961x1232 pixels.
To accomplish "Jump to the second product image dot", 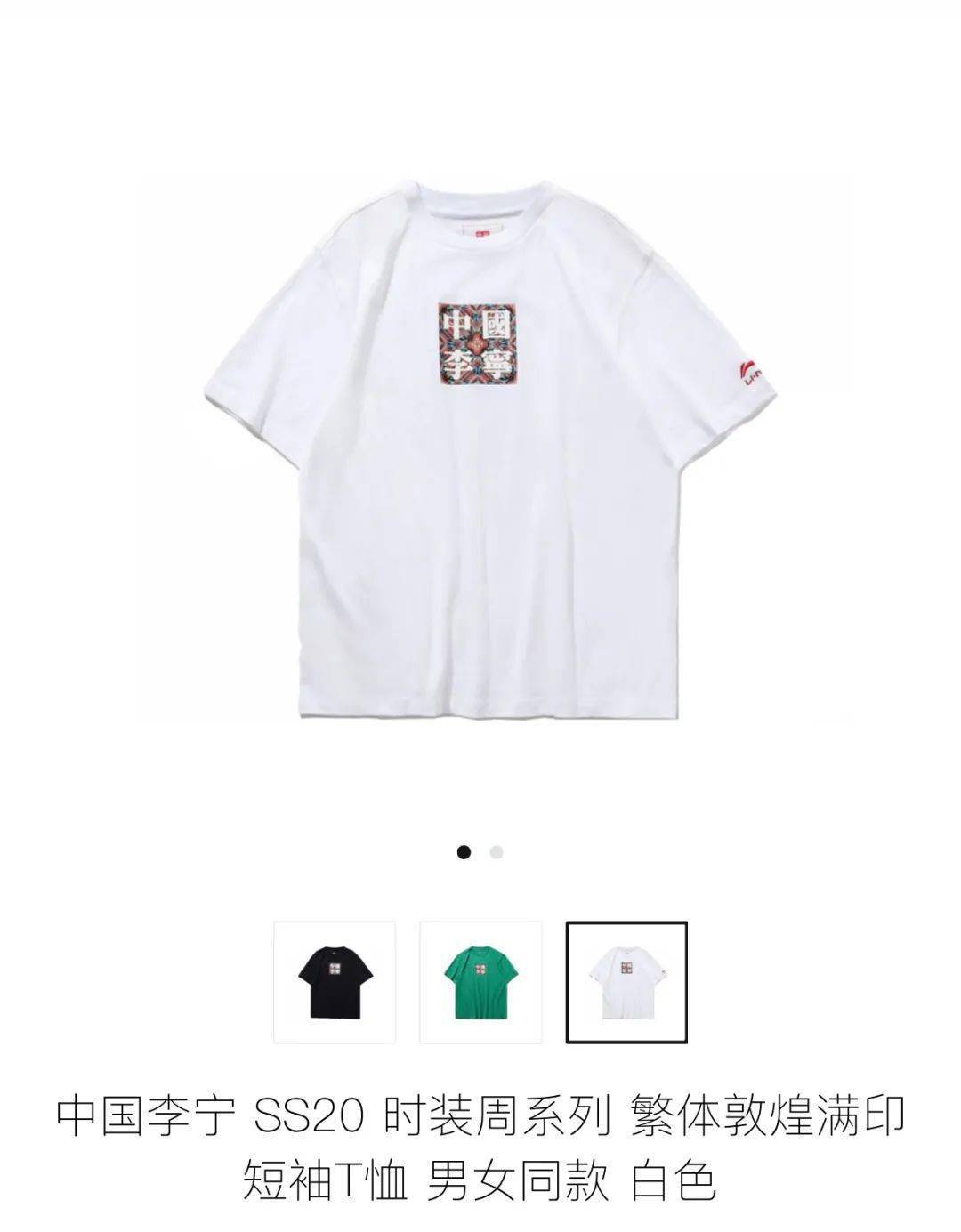I will [497, 852].
